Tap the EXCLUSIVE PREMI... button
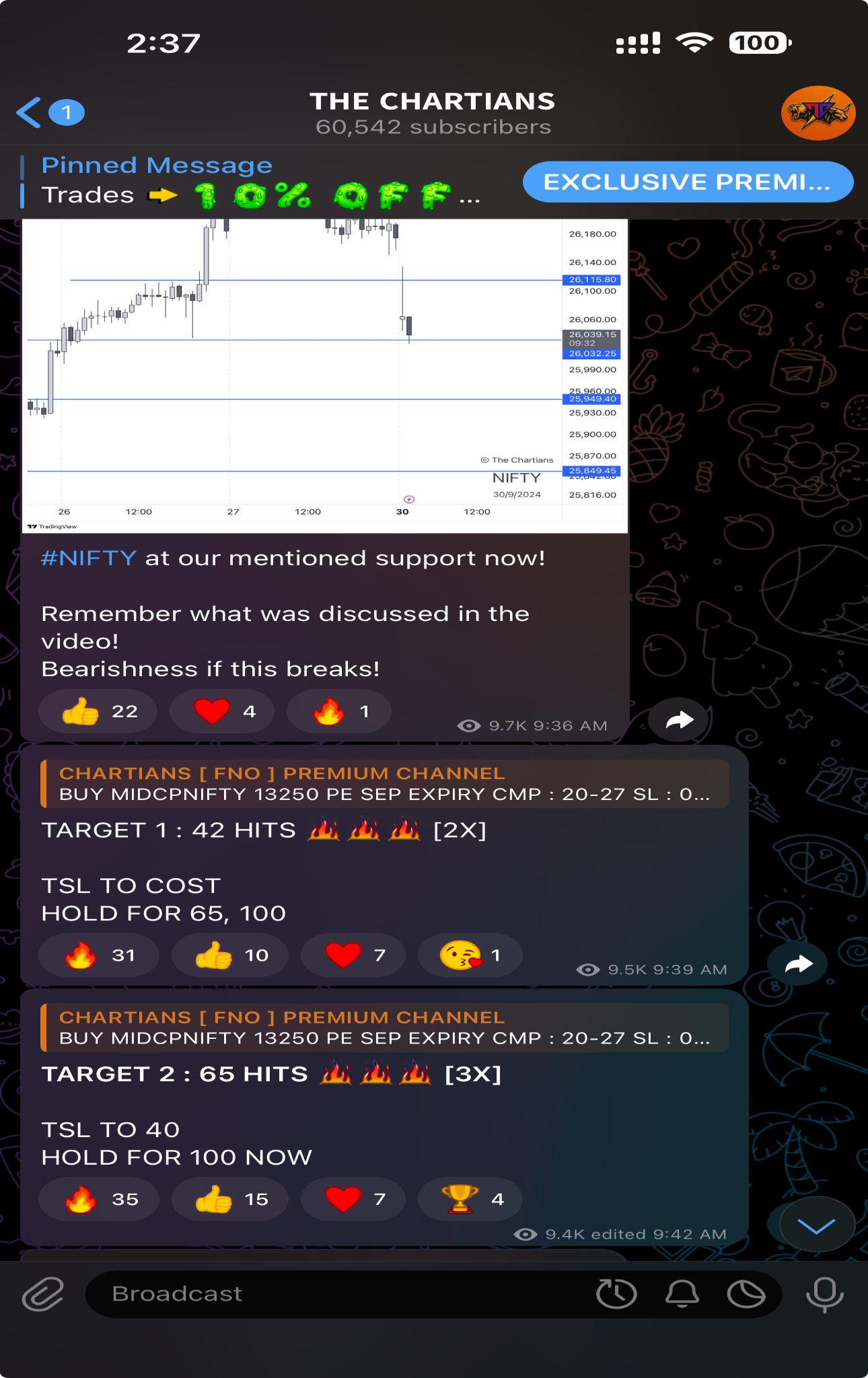This screenshot has width=868, height=1378. pyautogui.click(x=688, y=182)
